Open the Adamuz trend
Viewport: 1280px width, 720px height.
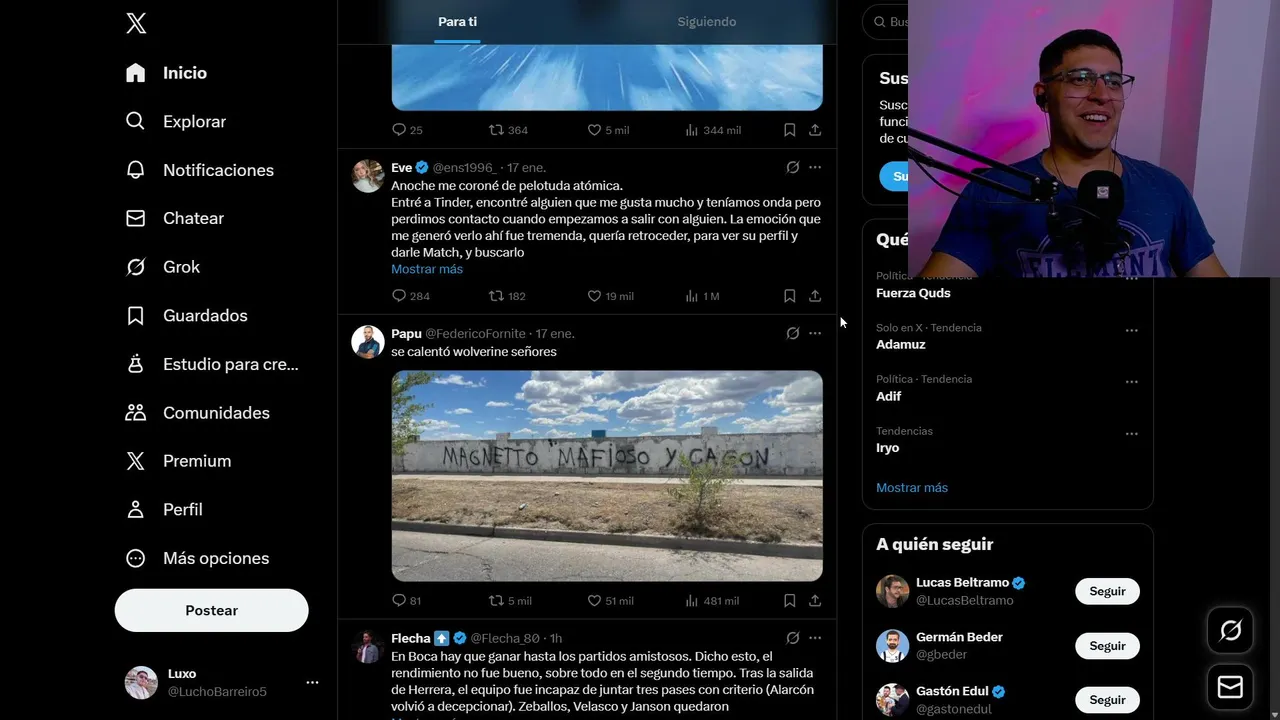[901, 344]
